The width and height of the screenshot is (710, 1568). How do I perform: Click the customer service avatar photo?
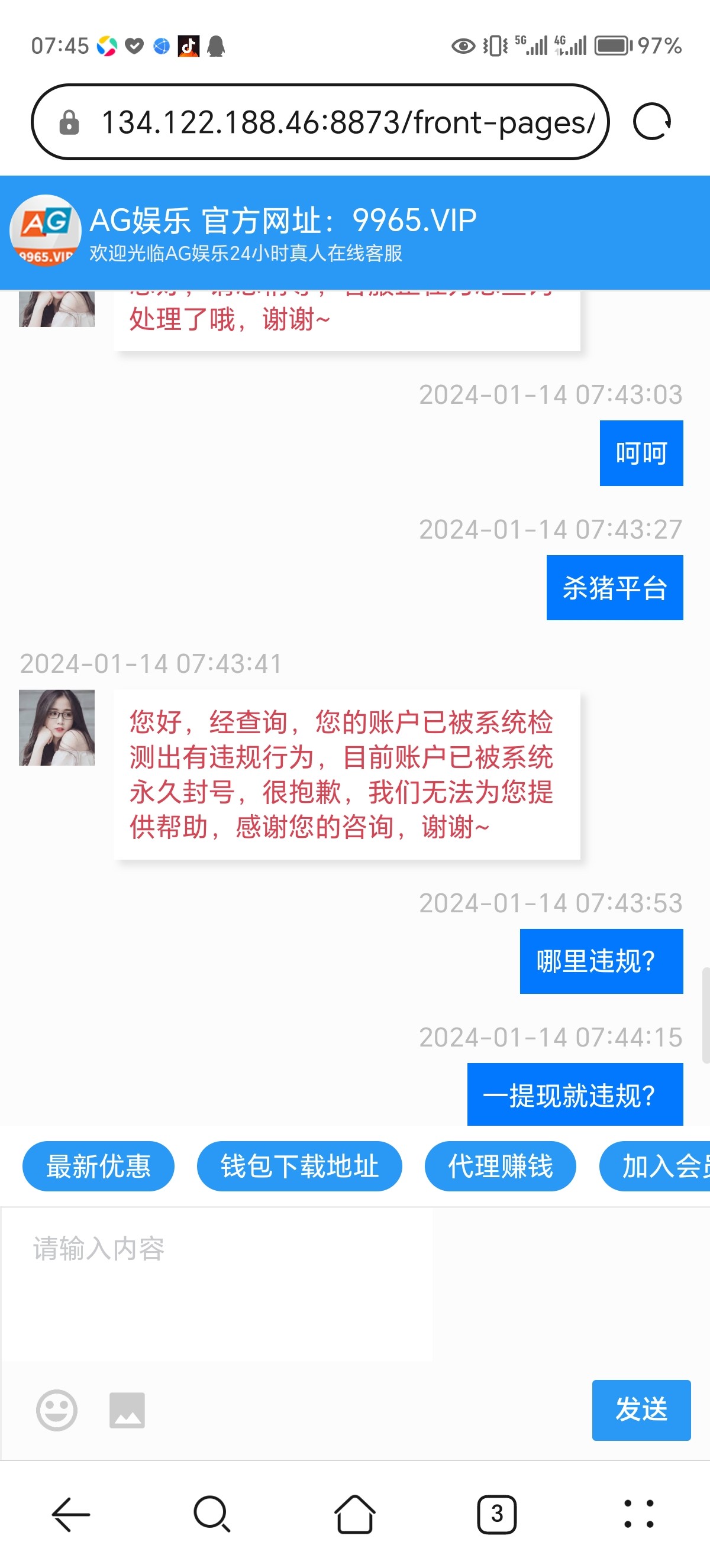pyautogui.click(x=57, y=727)
